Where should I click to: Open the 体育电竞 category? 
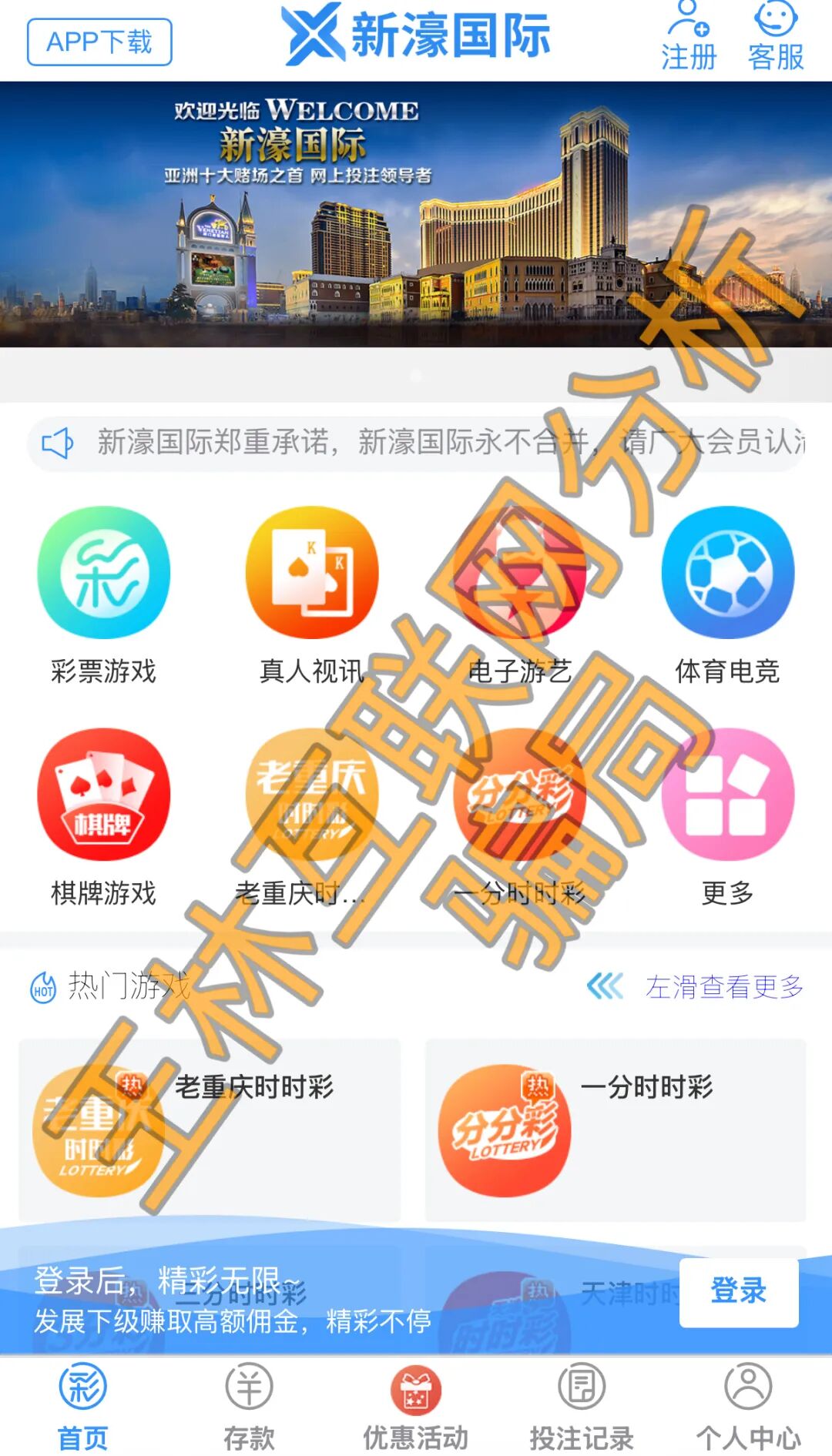tap(727, 594)
